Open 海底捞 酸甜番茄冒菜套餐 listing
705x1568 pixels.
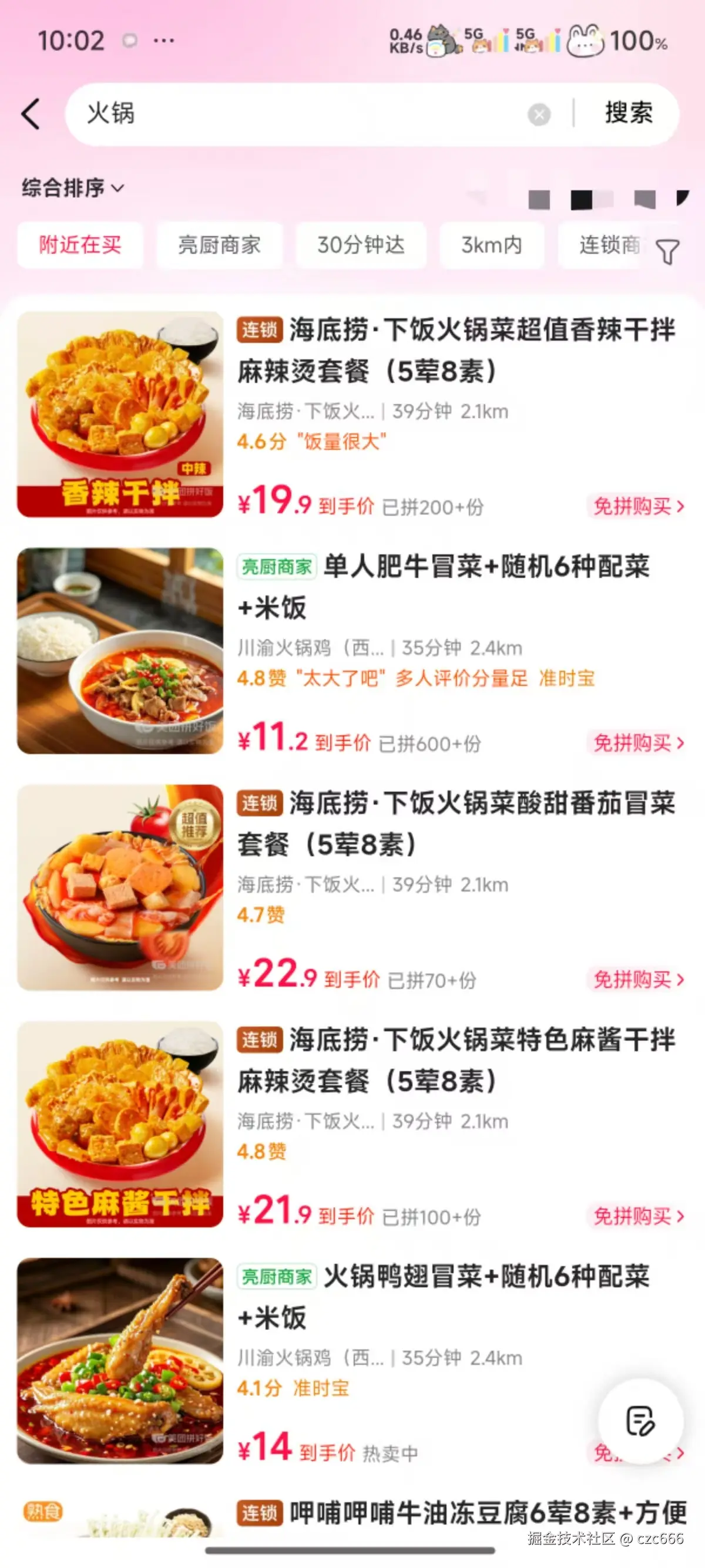(455, 823)
